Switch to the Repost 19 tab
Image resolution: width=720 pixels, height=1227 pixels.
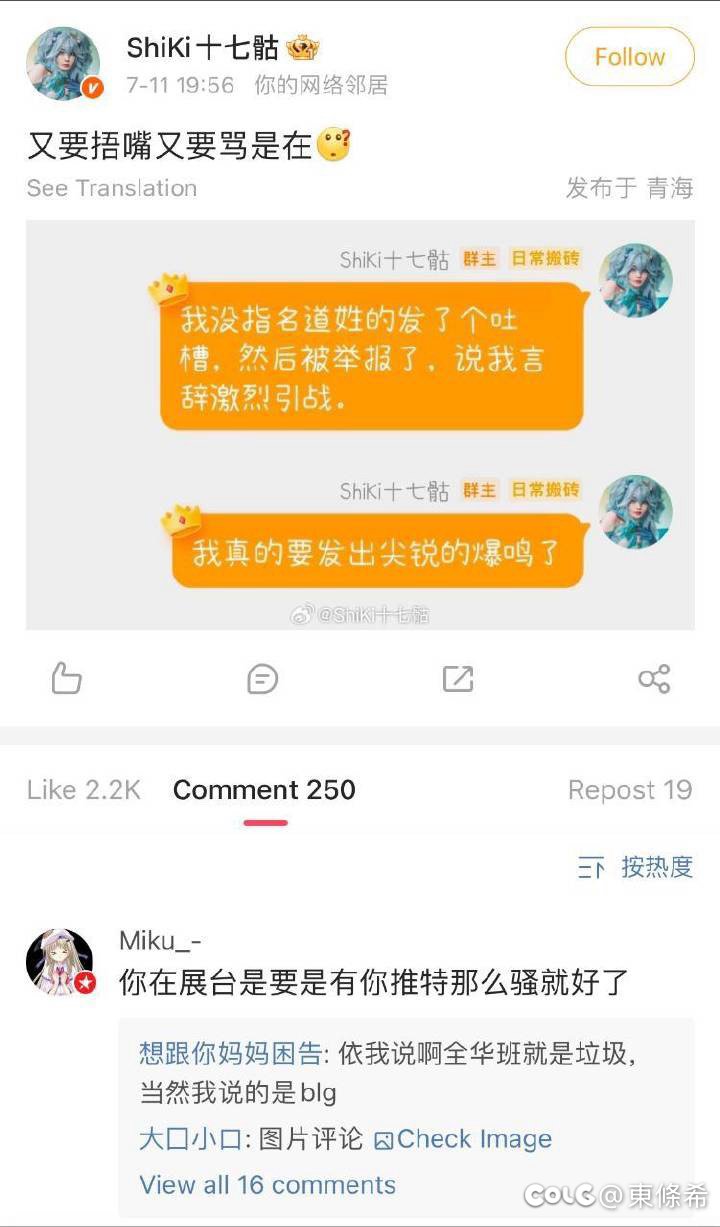pyautogui.click(x=630, y=790)
